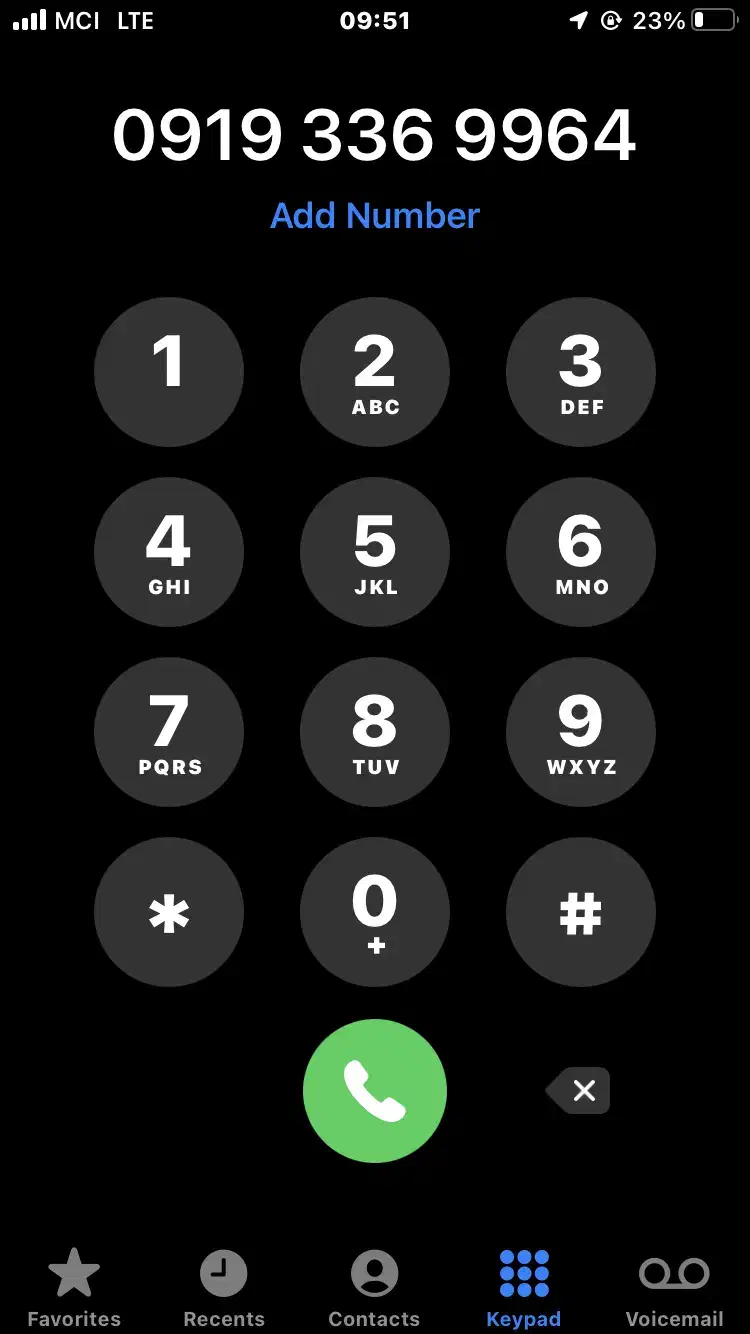Enter digit 8 TUV
Image resolution: width=750 pixels, height=1334 pixels.
click(375, 732)
